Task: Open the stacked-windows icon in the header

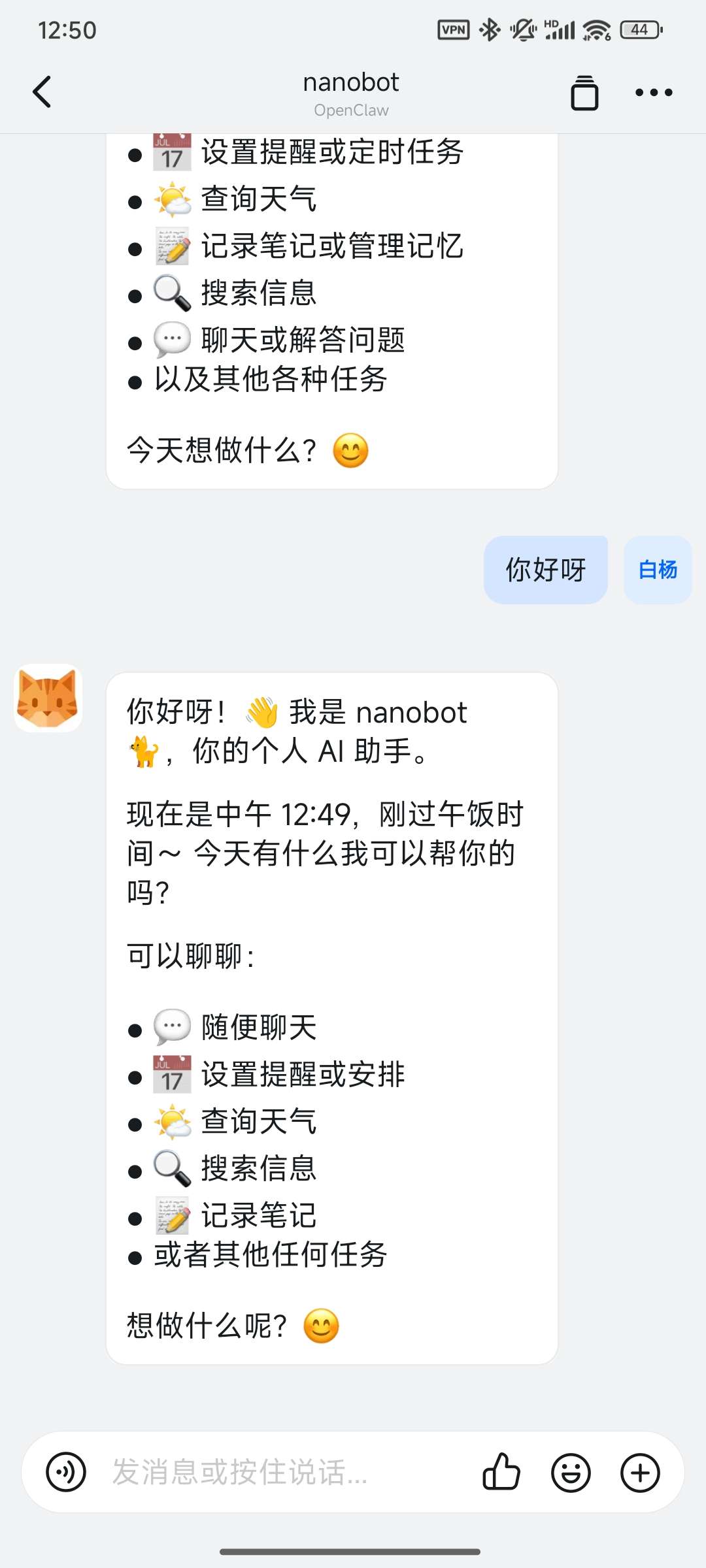Action: 584,93
